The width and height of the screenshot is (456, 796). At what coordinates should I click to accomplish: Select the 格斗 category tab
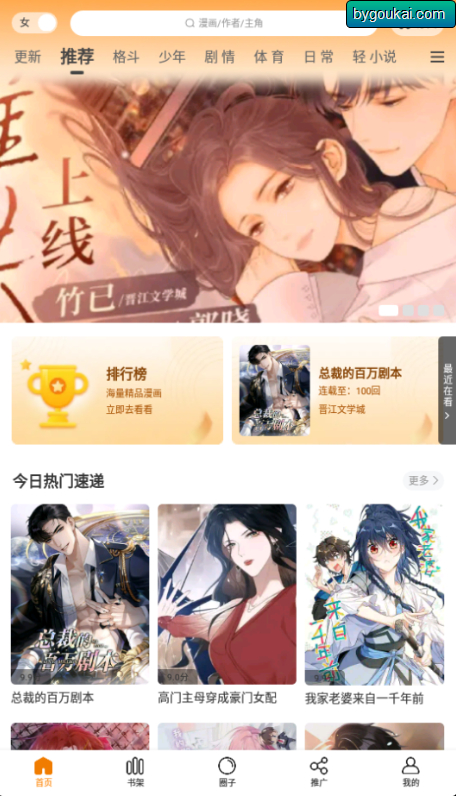pos(126,57)
